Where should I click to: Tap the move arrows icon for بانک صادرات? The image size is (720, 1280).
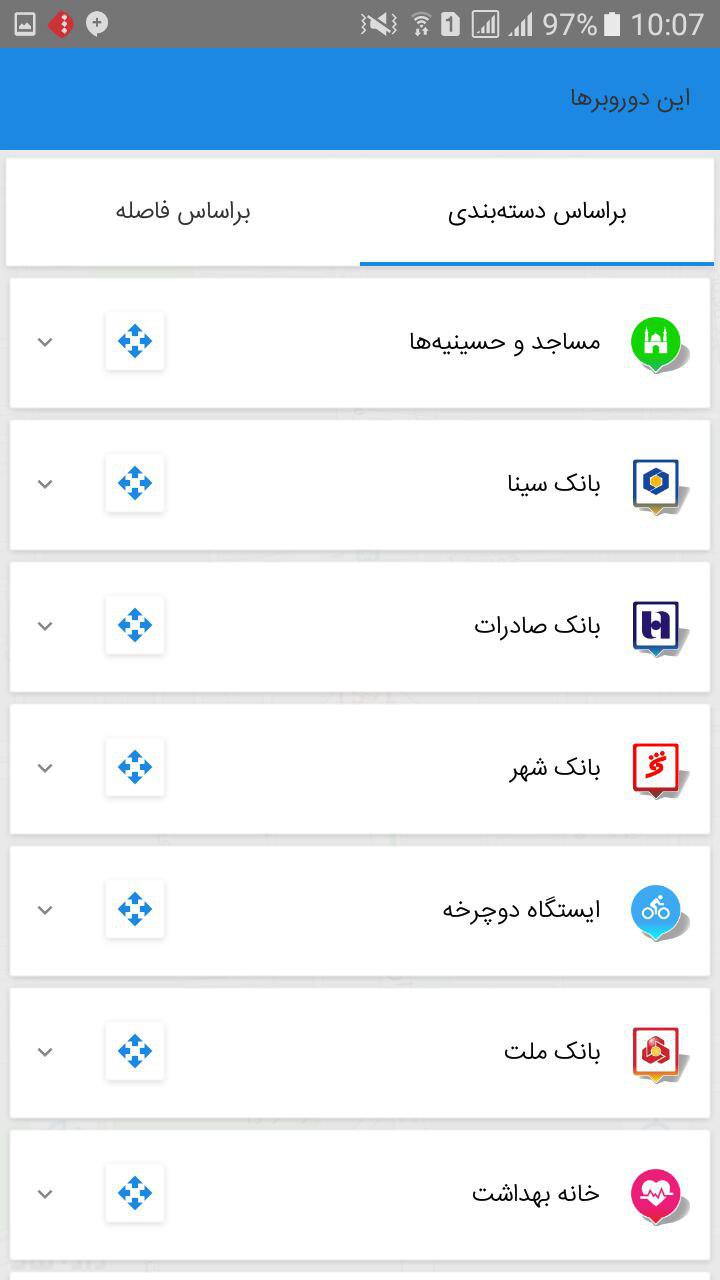[135, 626]
